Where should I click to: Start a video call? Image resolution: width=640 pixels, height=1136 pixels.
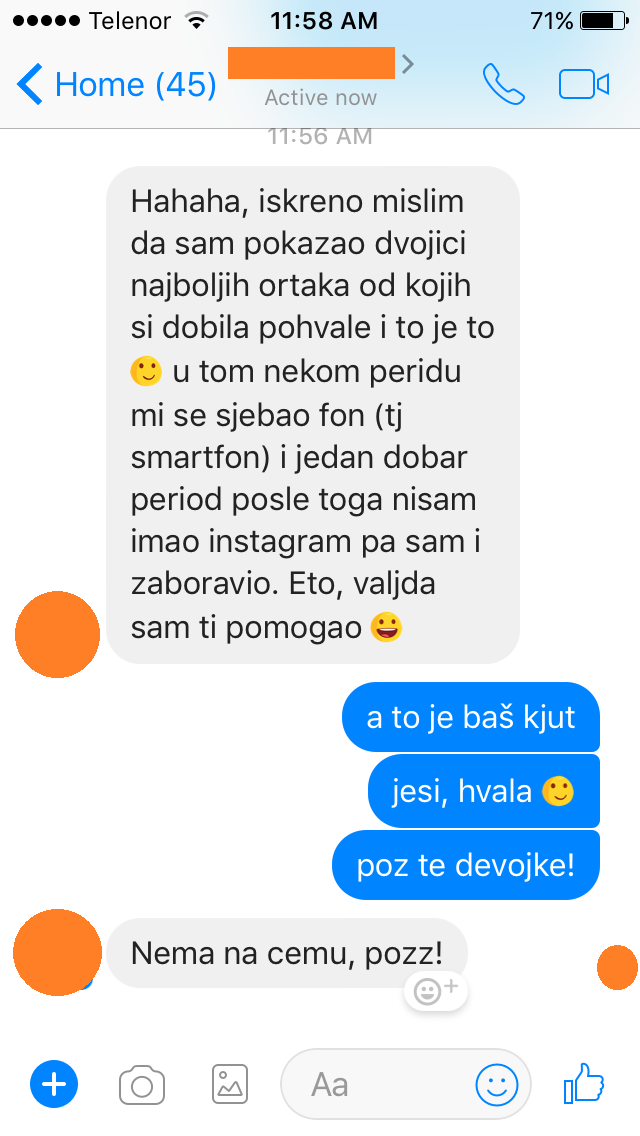(x=584, y=84)
